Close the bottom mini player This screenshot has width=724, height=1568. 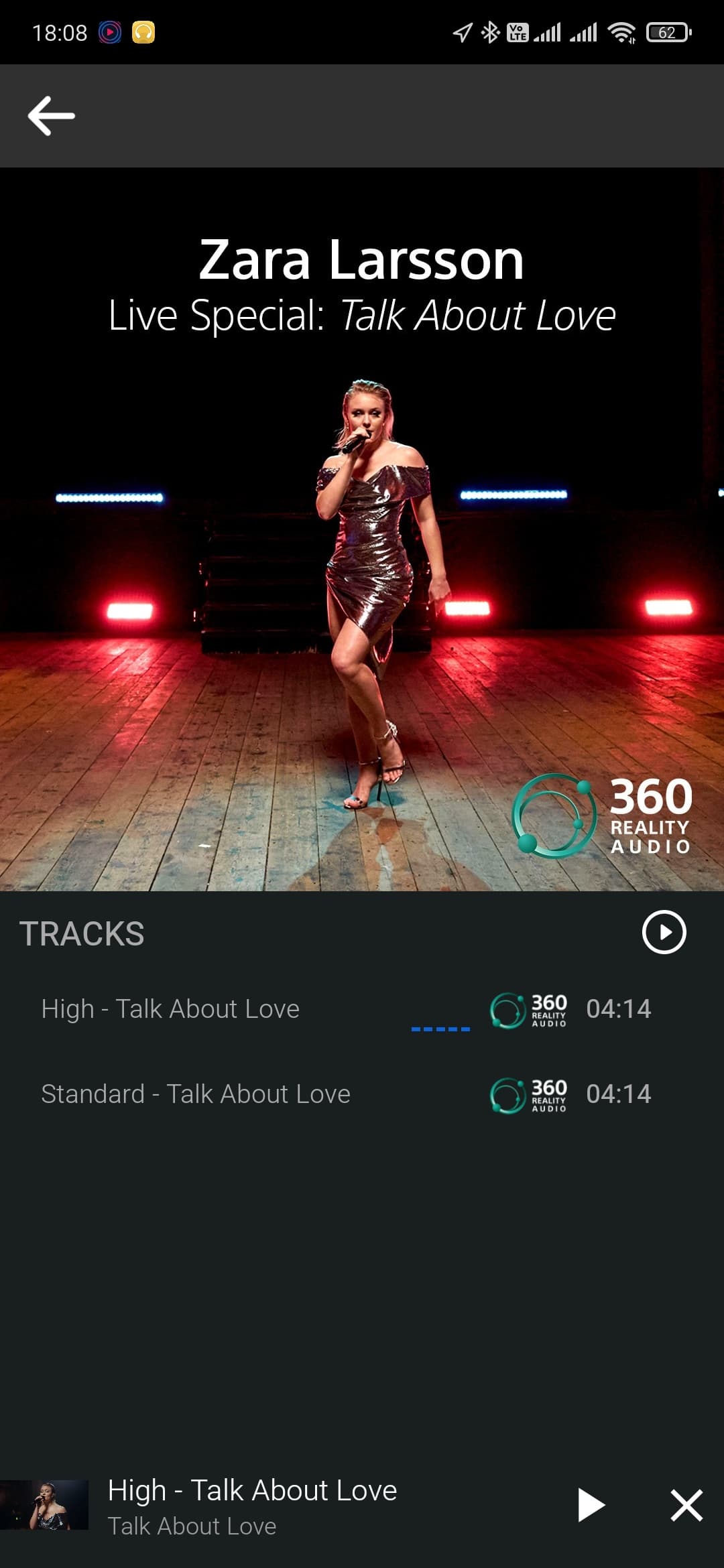tap(686, 1506)
